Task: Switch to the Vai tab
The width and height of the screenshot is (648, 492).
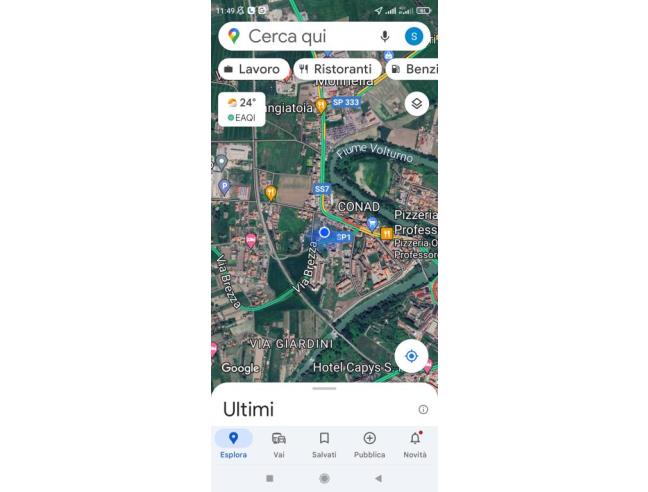Action: pos(279,444)
